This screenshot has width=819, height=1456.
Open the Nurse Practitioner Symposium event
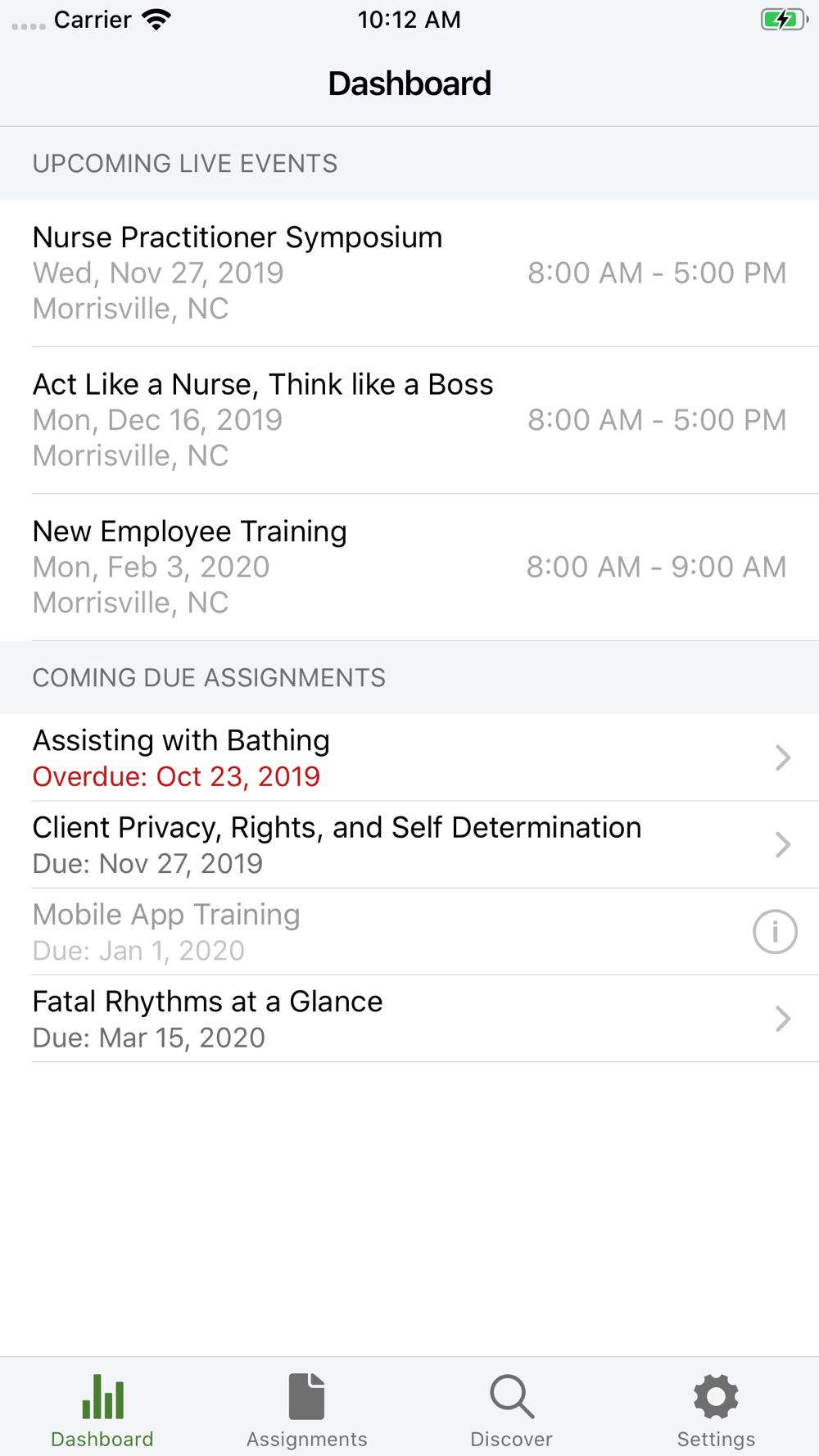pyautogui.click(x=409, y=273)
